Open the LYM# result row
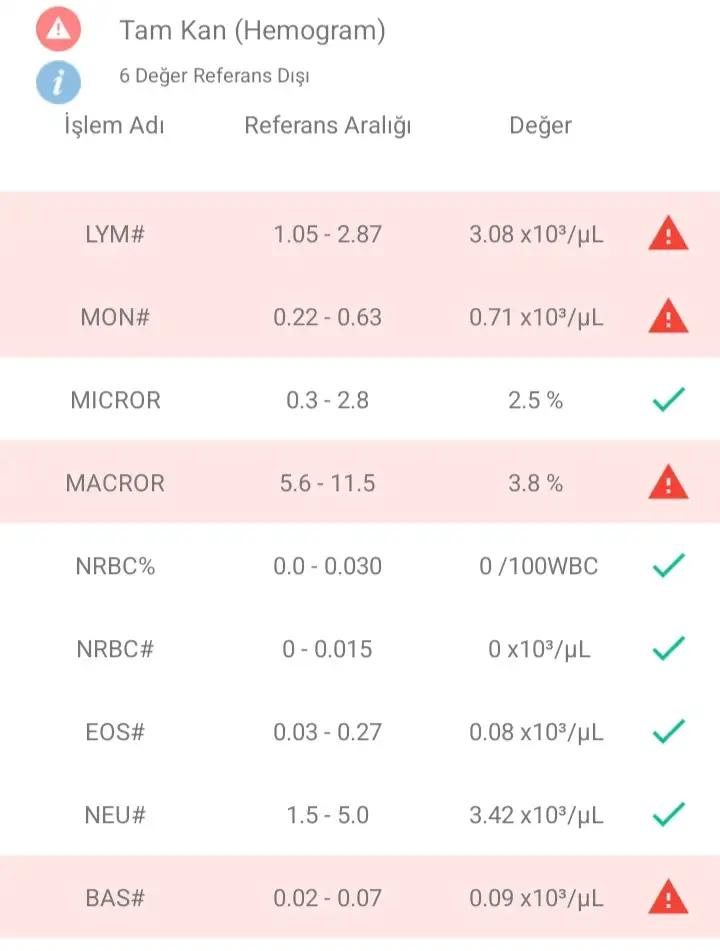The width and height of the screenshot is (720, 951). pos(360,235)
